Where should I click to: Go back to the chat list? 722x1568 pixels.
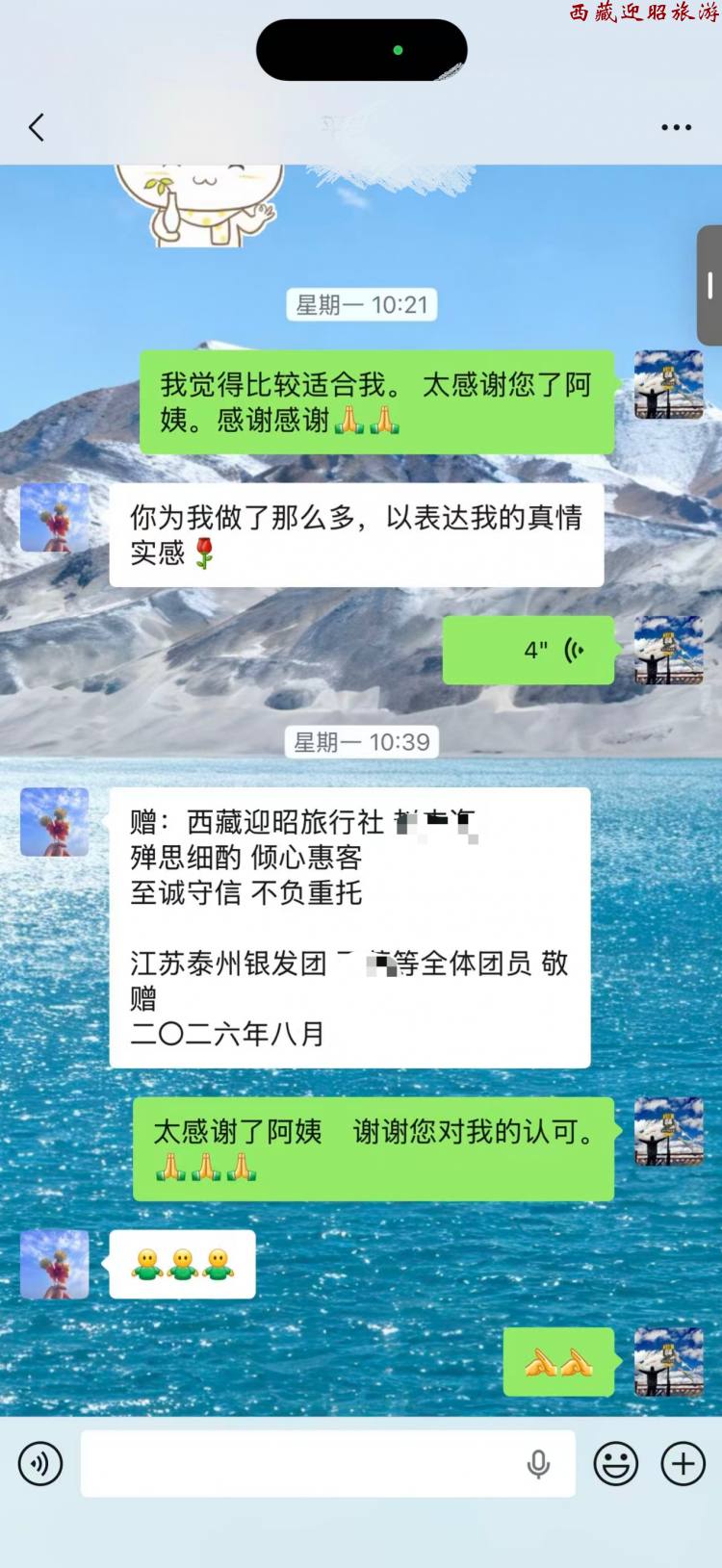tap(37, 127)
